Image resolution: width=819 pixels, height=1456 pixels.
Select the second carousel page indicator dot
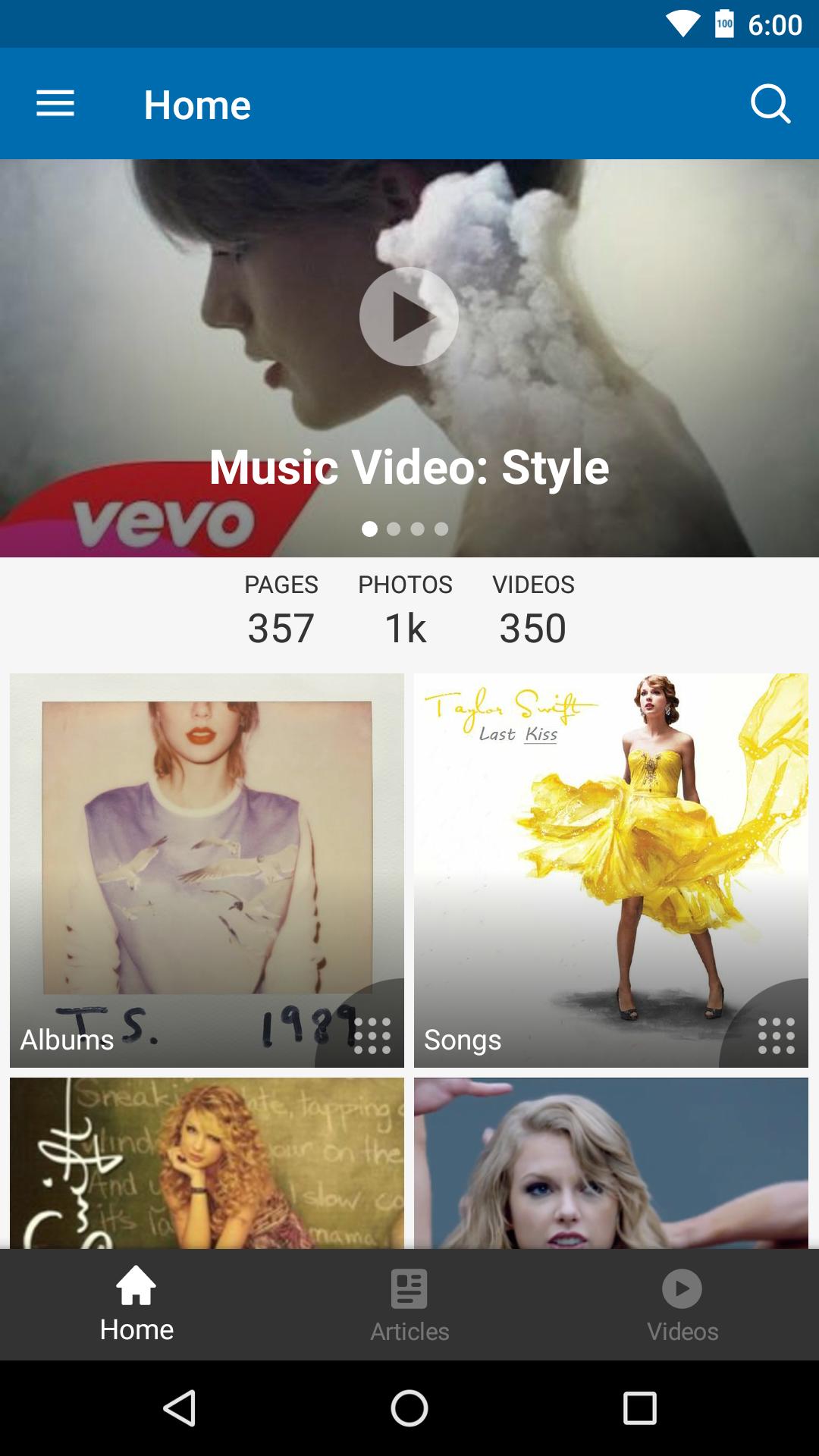pos(394,529)
